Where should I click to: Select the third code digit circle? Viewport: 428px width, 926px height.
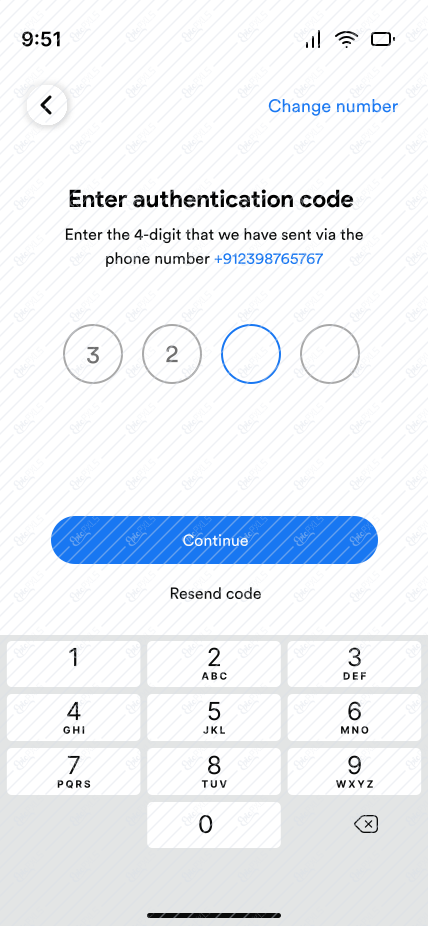coord(251,354)
